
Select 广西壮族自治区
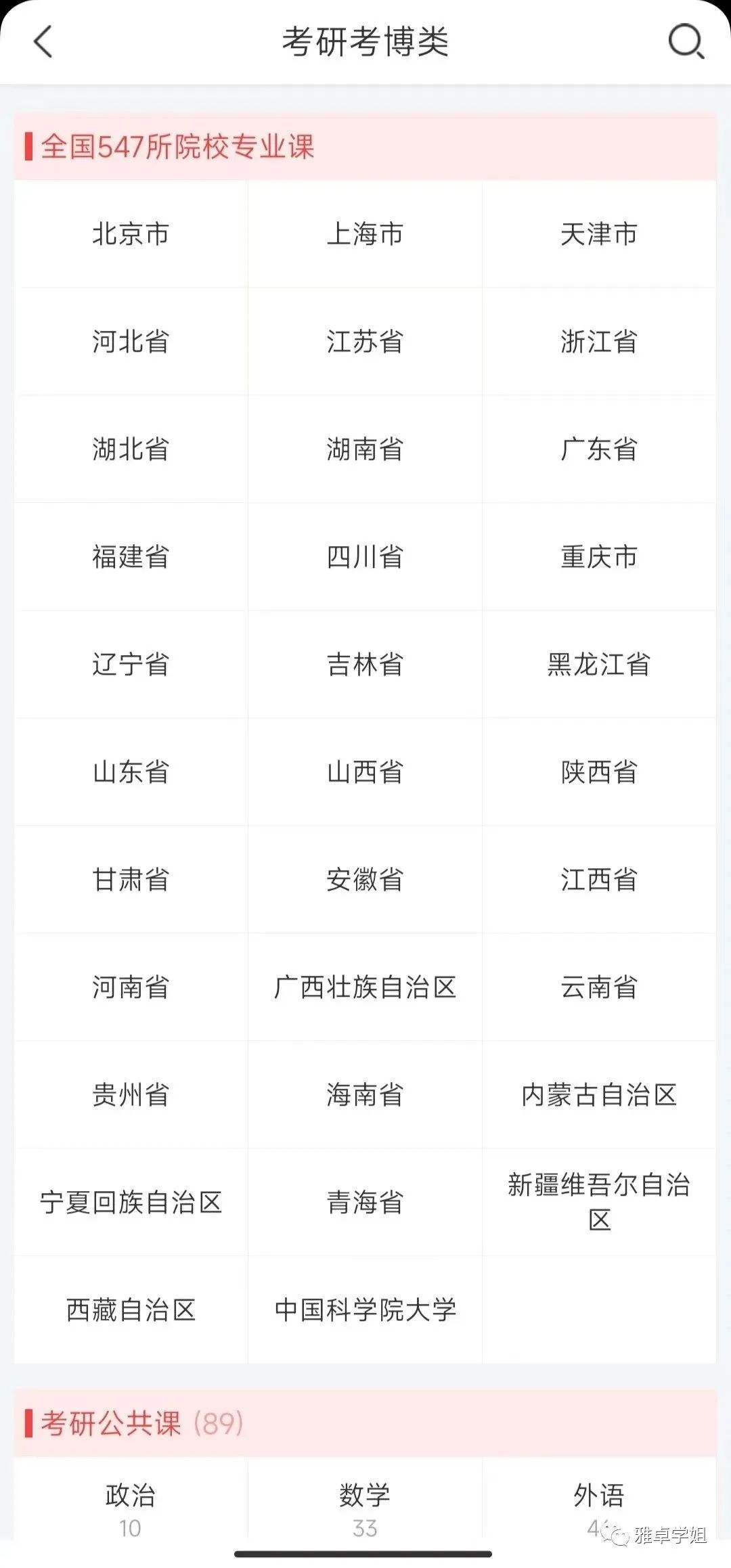[365, 987]
